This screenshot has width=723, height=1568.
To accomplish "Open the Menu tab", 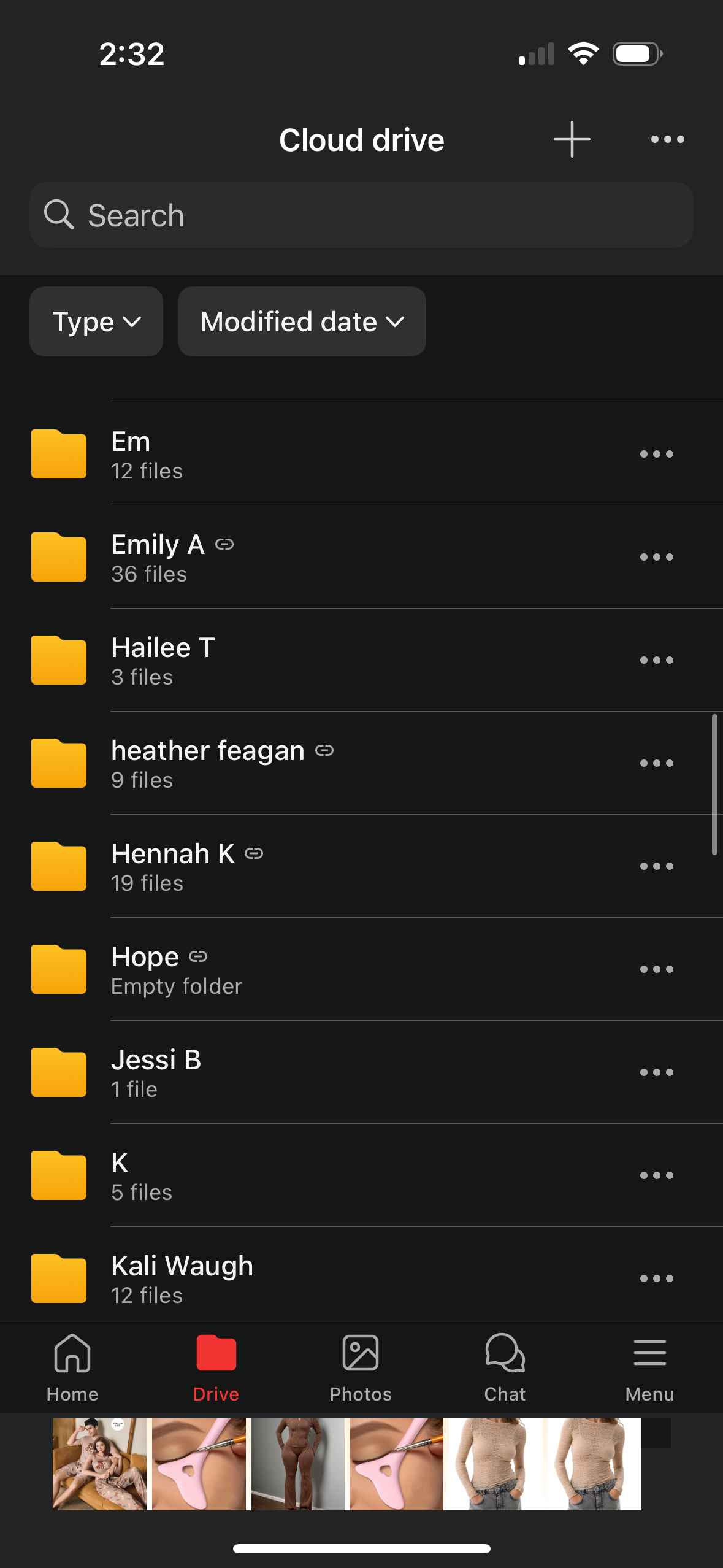I will click(x=649, y=1368).
